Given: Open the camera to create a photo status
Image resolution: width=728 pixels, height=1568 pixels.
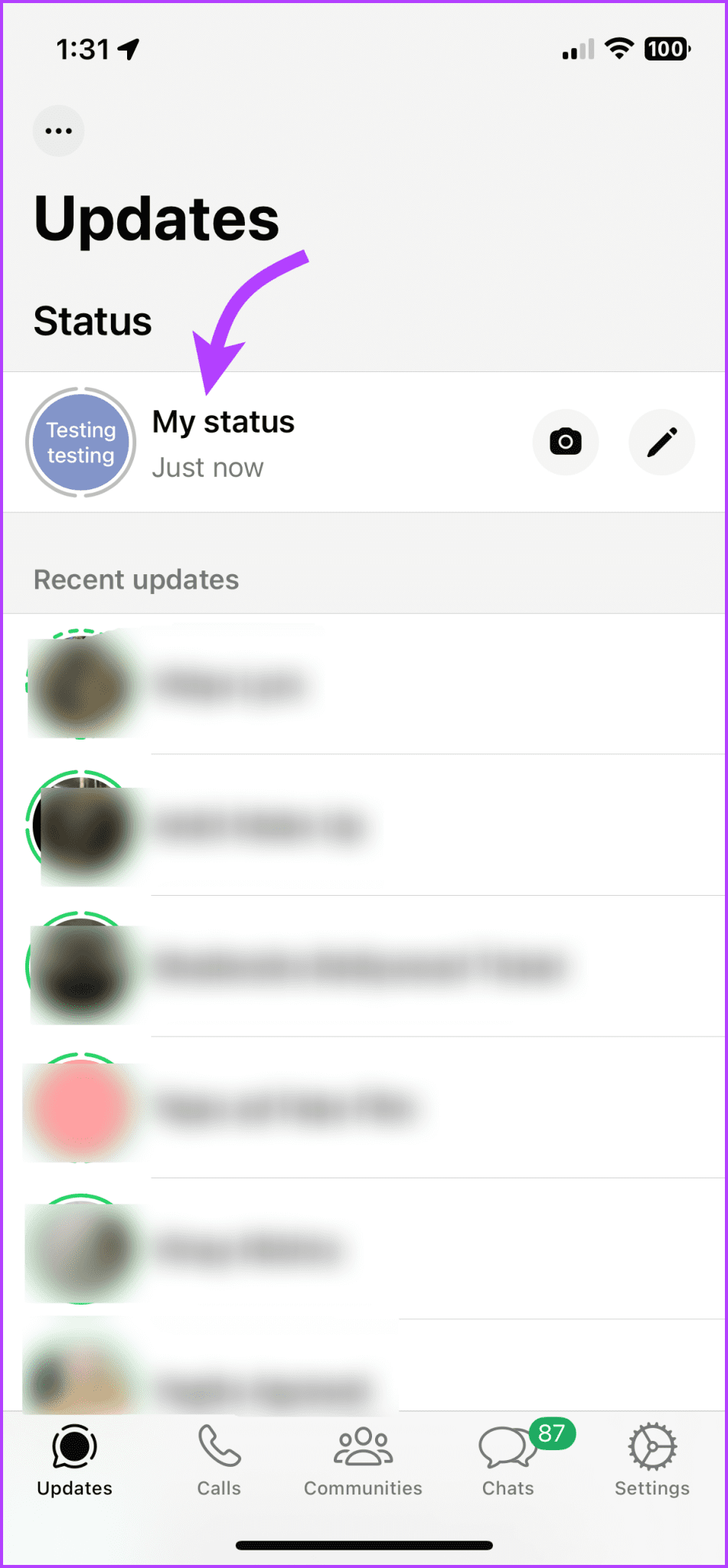Looking at the screenshot, I should 566,442.
